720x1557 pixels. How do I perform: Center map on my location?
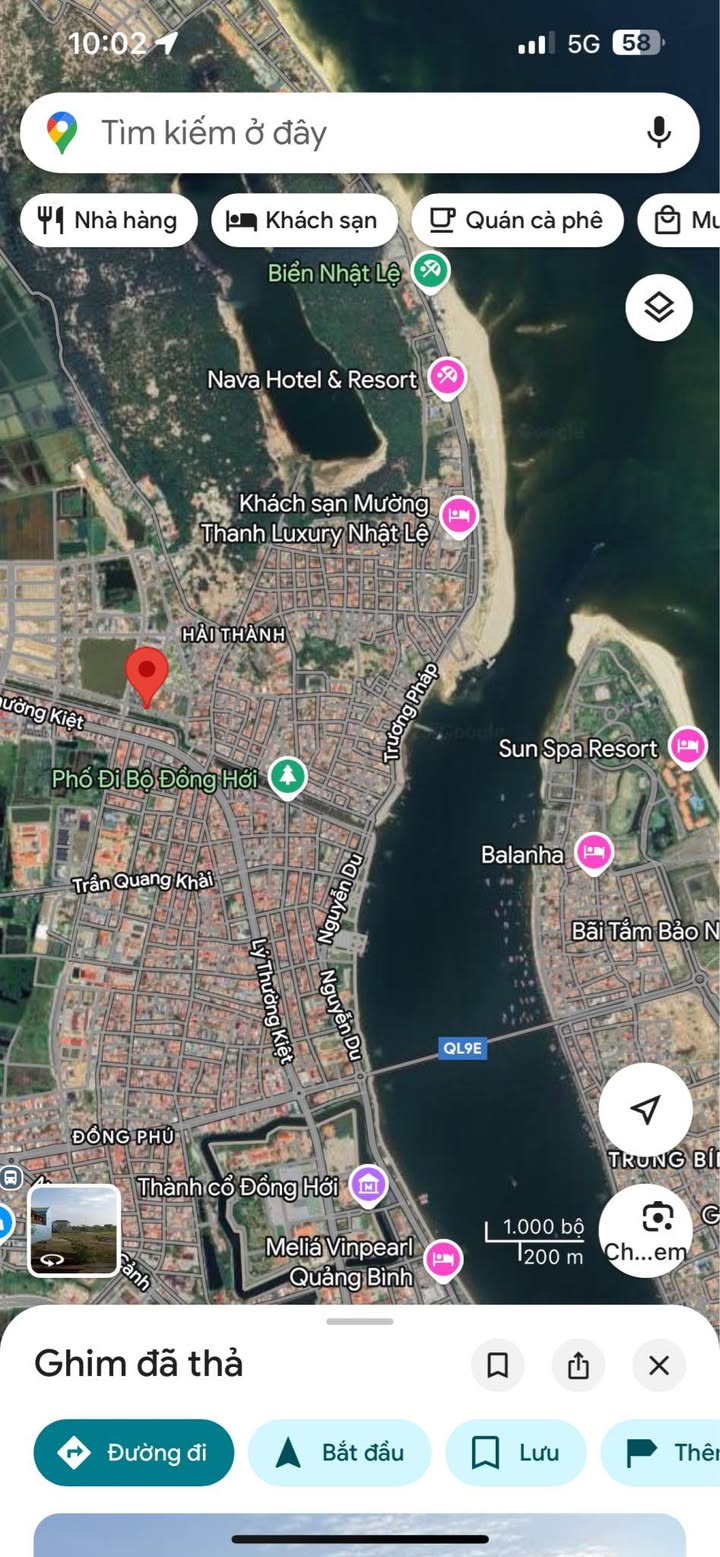(x=645, y=1109)
